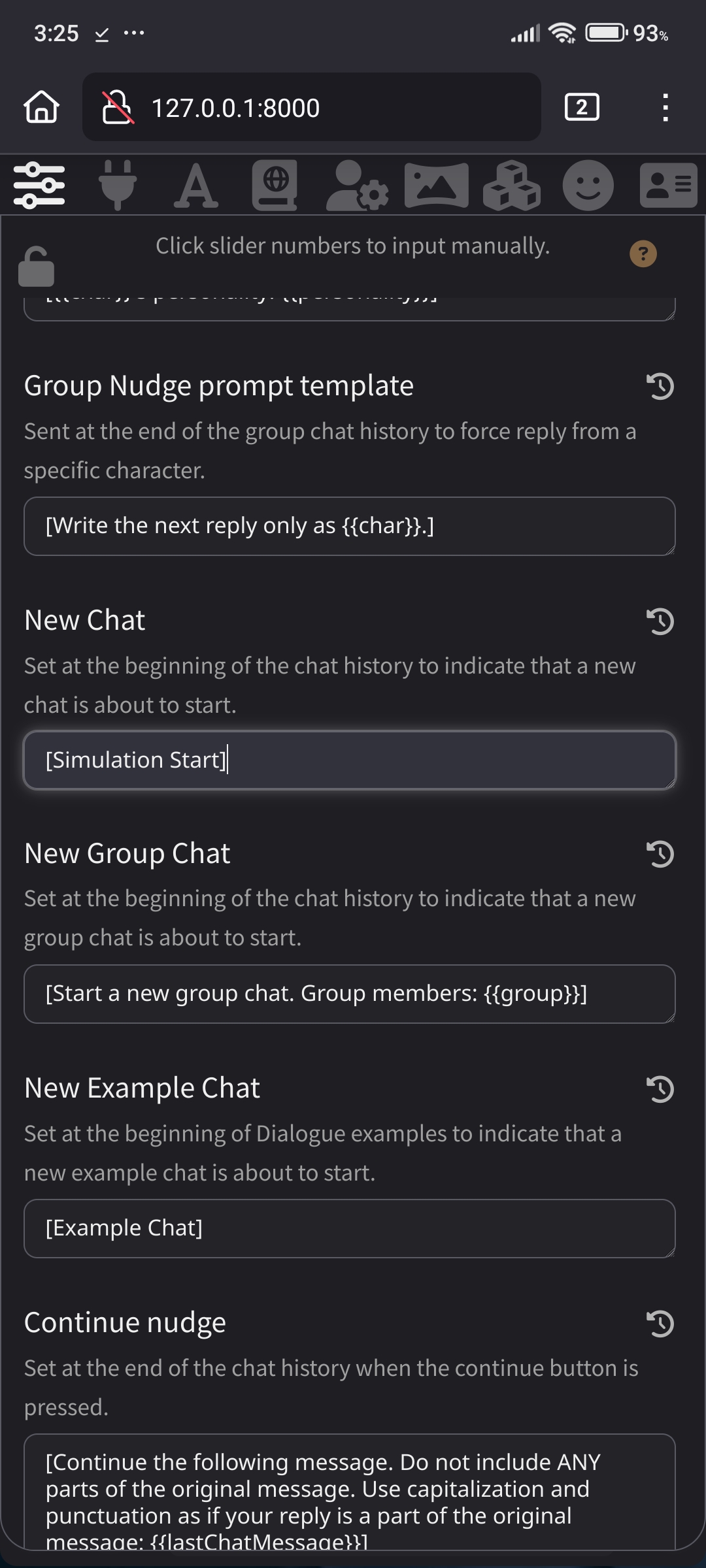
Task: Open the question mark help icon
Action: click(x=643, y=253)
